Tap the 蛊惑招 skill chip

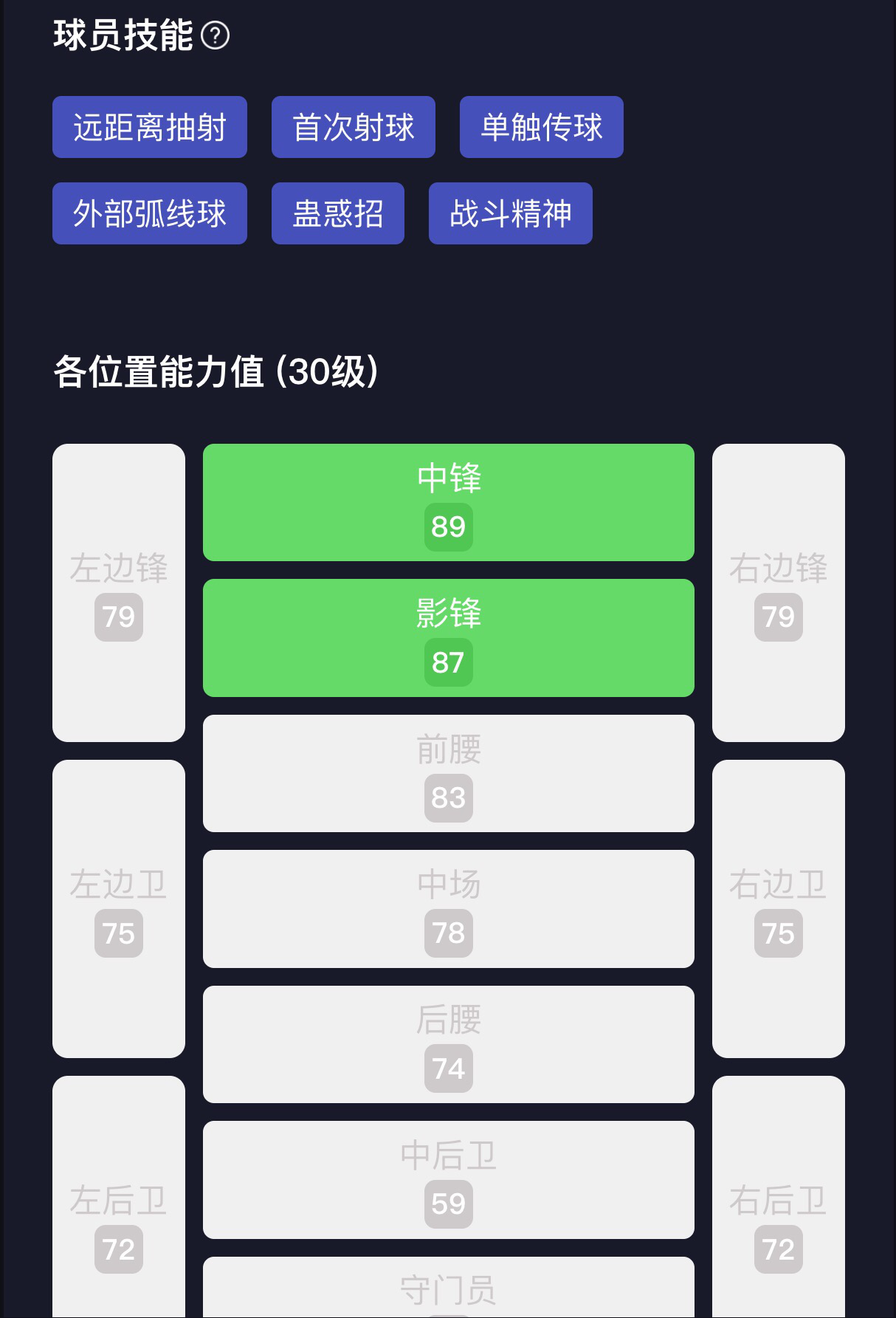pos(337,213)
